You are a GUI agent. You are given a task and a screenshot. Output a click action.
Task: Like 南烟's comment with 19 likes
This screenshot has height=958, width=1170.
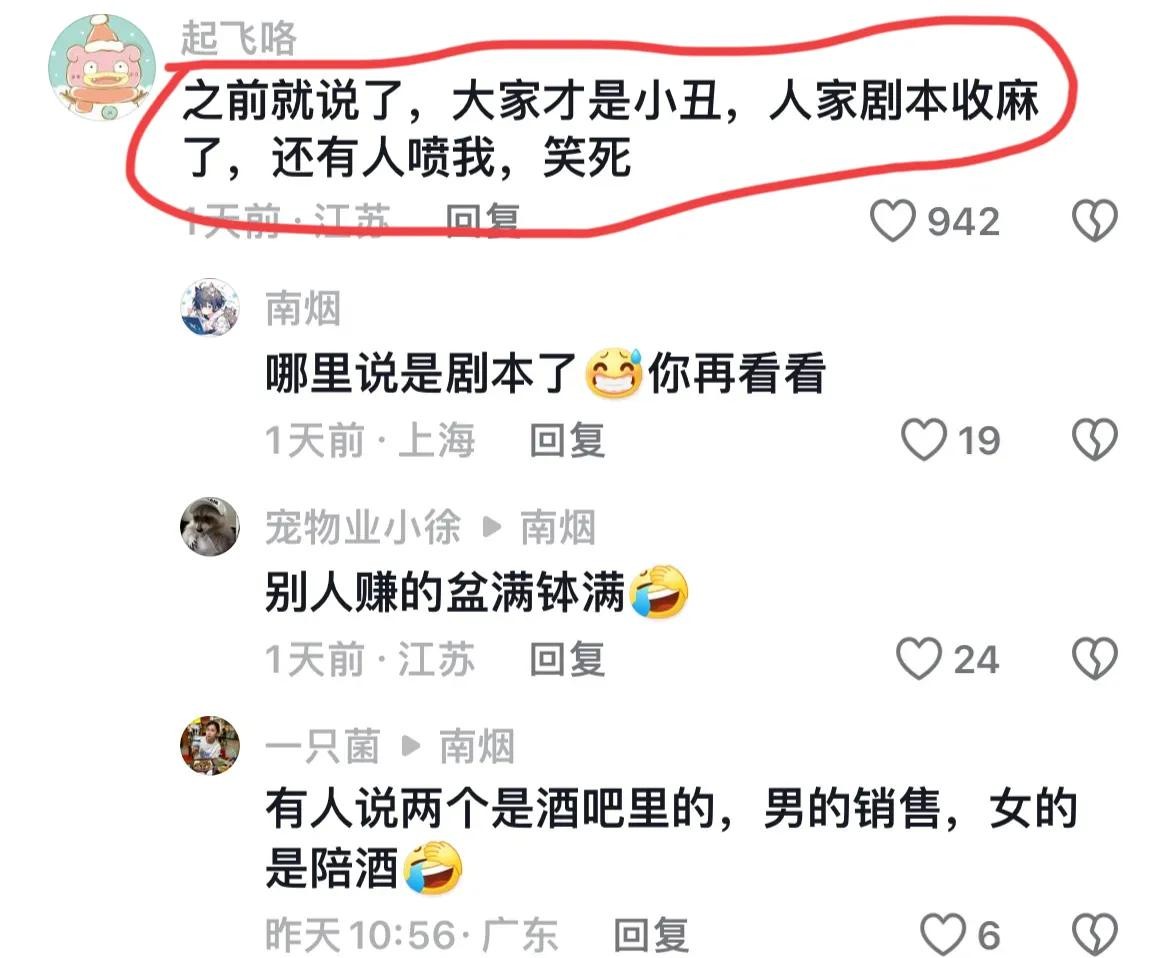[924, 440]
